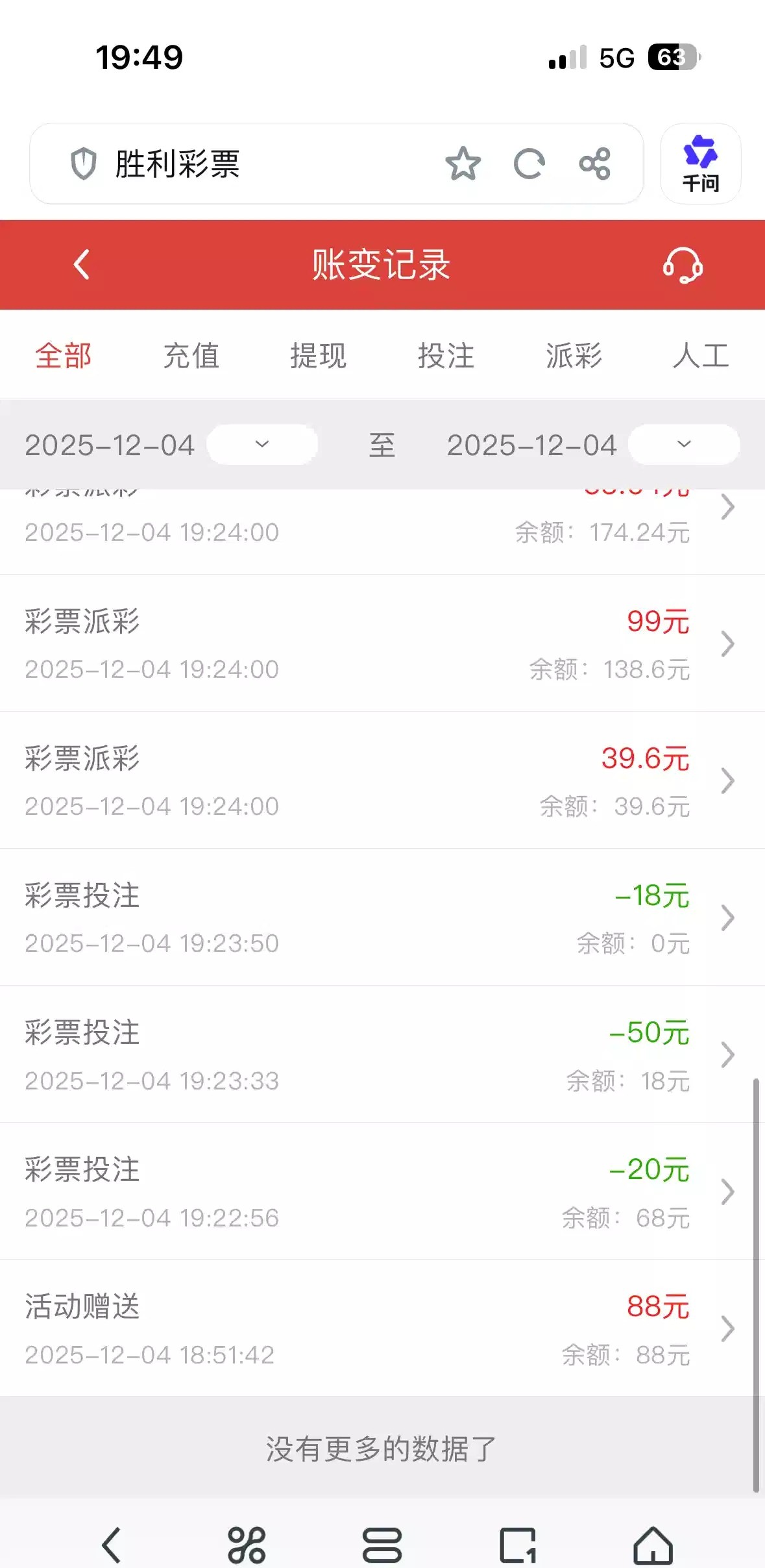765x1568 pixels.
Task: Share this page from the address bar
Action: (x=594, y=164)
